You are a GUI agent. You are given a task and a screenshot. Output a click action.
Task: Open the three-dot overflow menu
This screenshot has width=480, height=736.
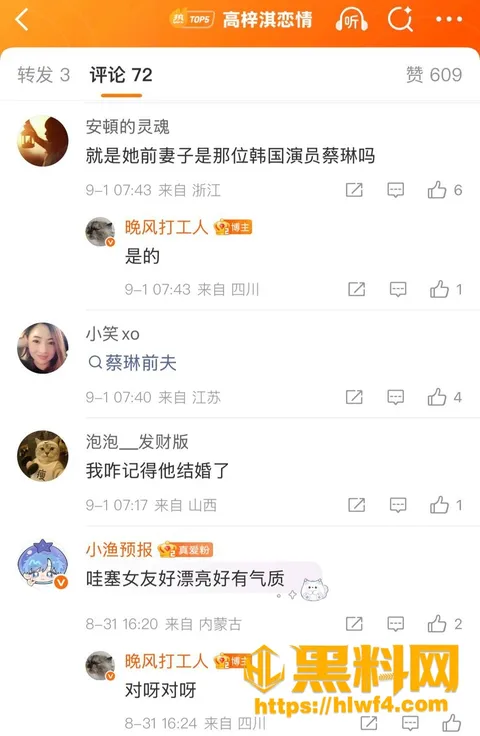point(449,20)
